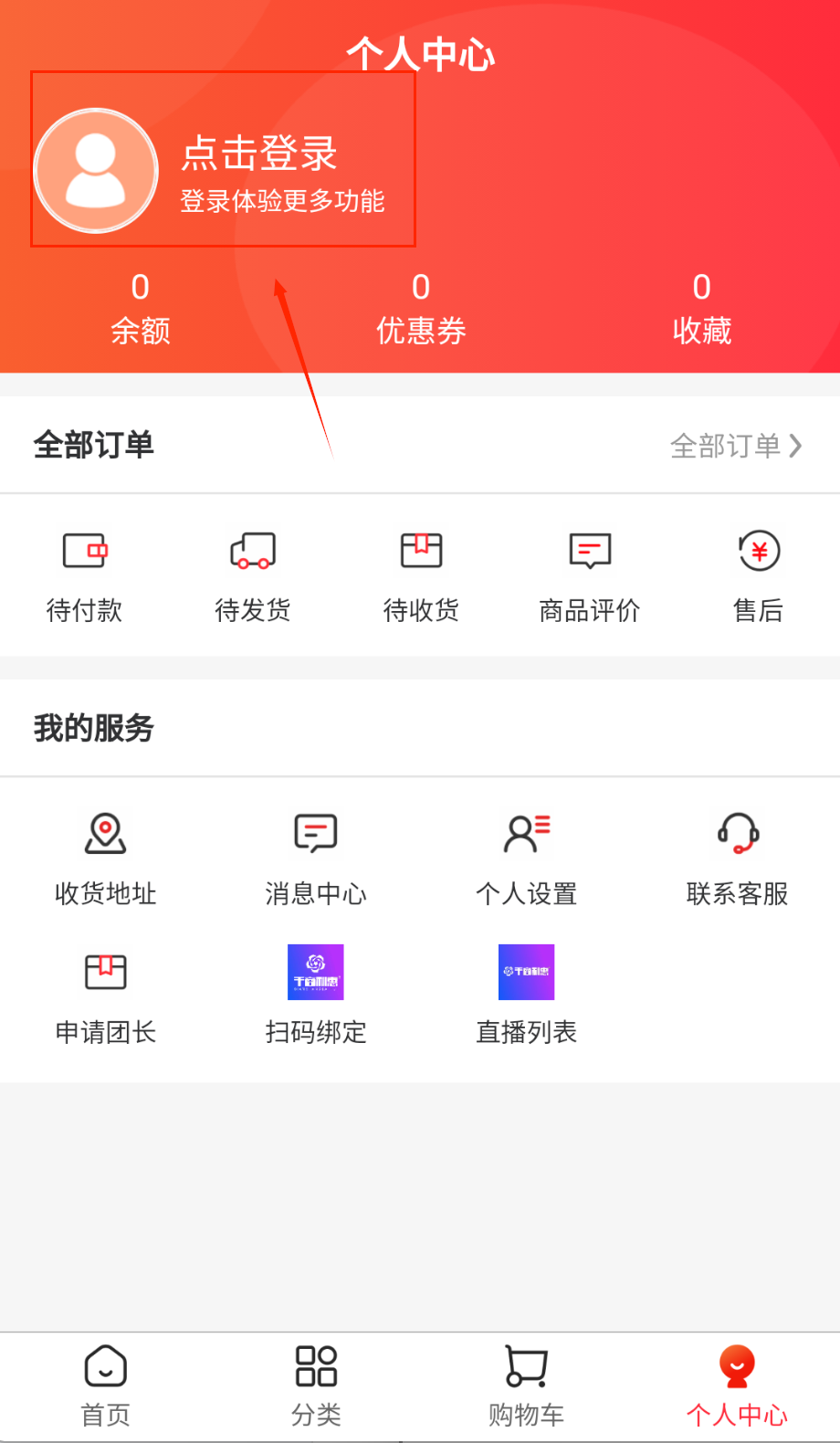View 待发货 orders

tap(252, 574)
